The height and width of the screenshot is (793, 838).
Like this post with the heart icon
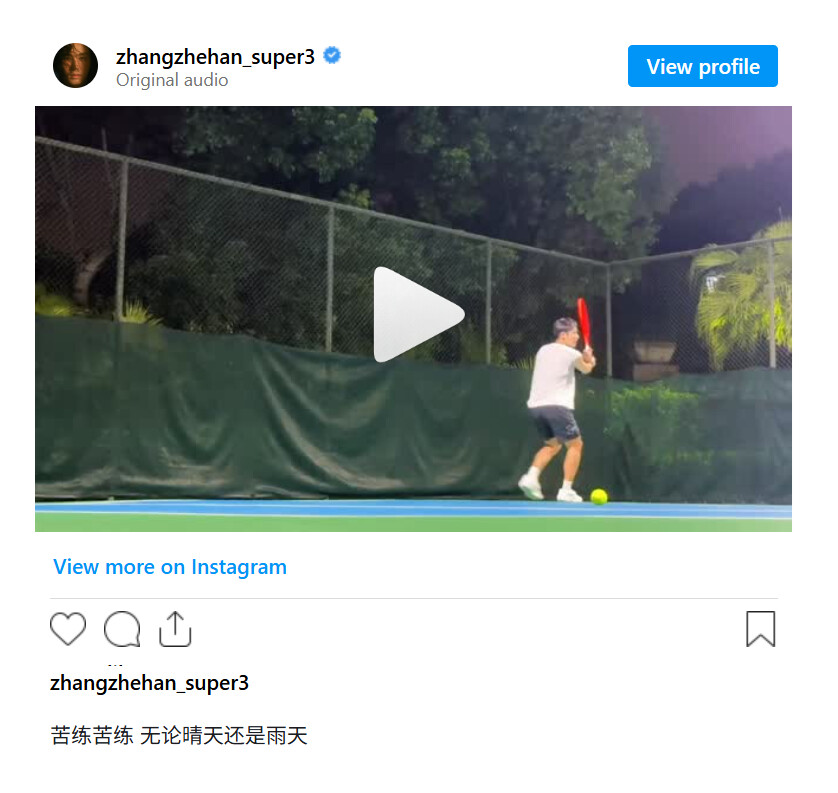(x=68, y=629)
